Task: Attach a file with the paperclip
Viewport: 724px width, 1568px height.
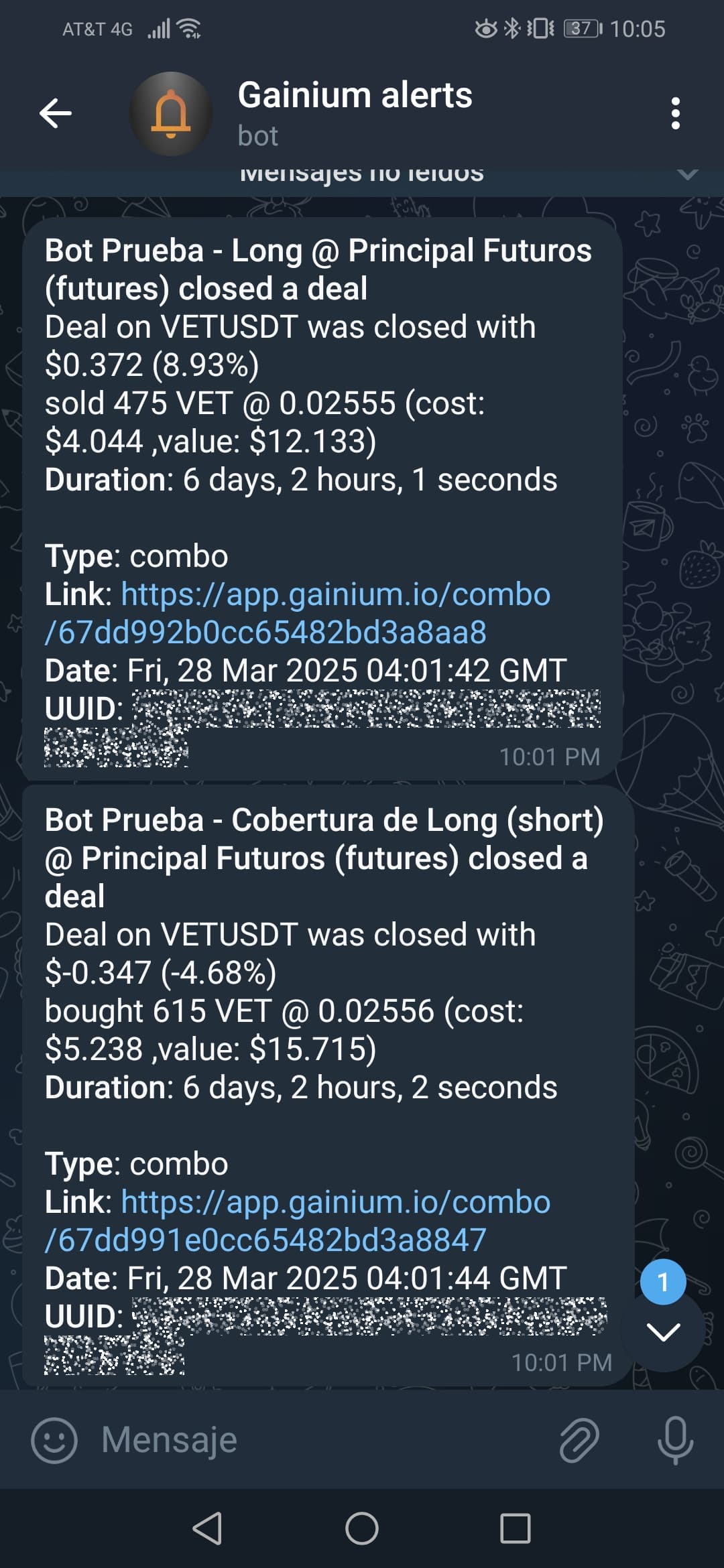Action: pyautogui.click(x=579, y=1439)
